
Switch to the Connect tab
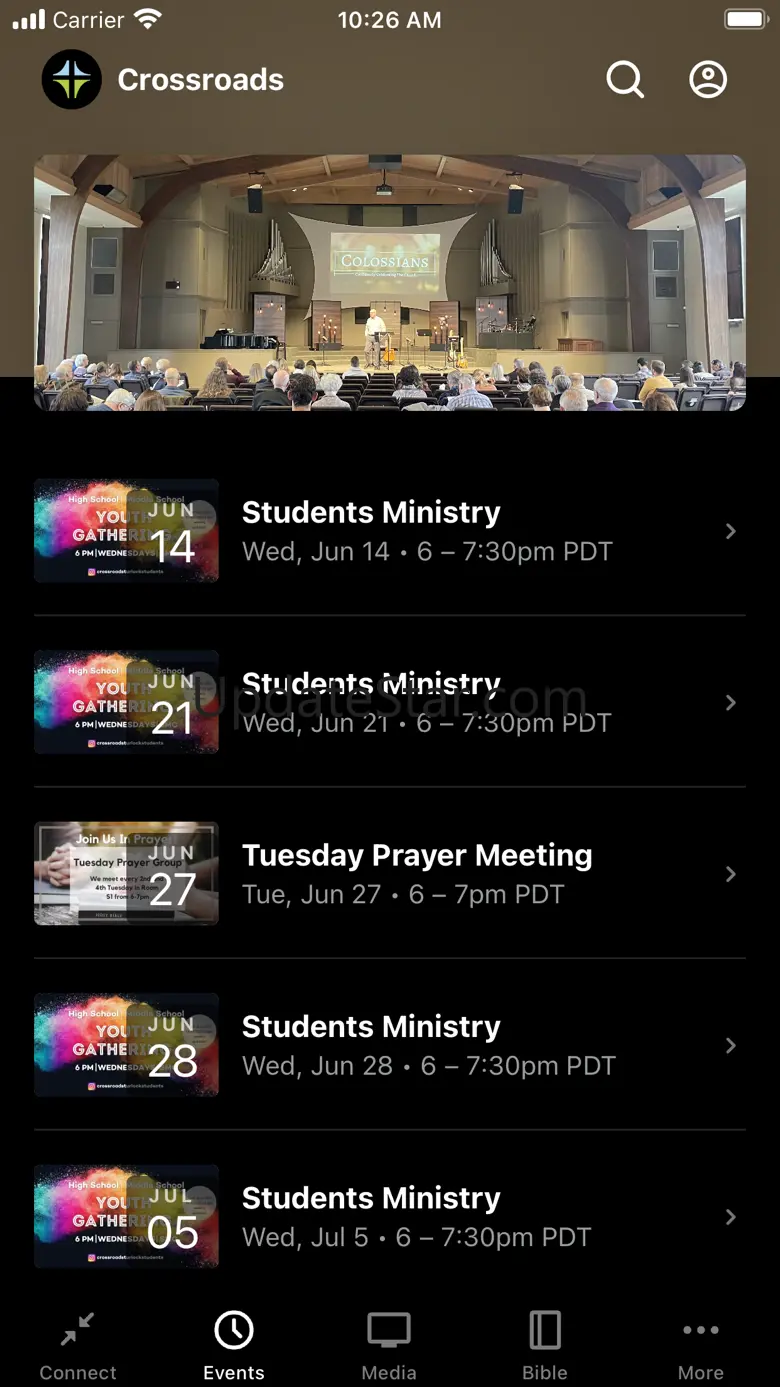pyautogui.click(x=78, y=1346)
